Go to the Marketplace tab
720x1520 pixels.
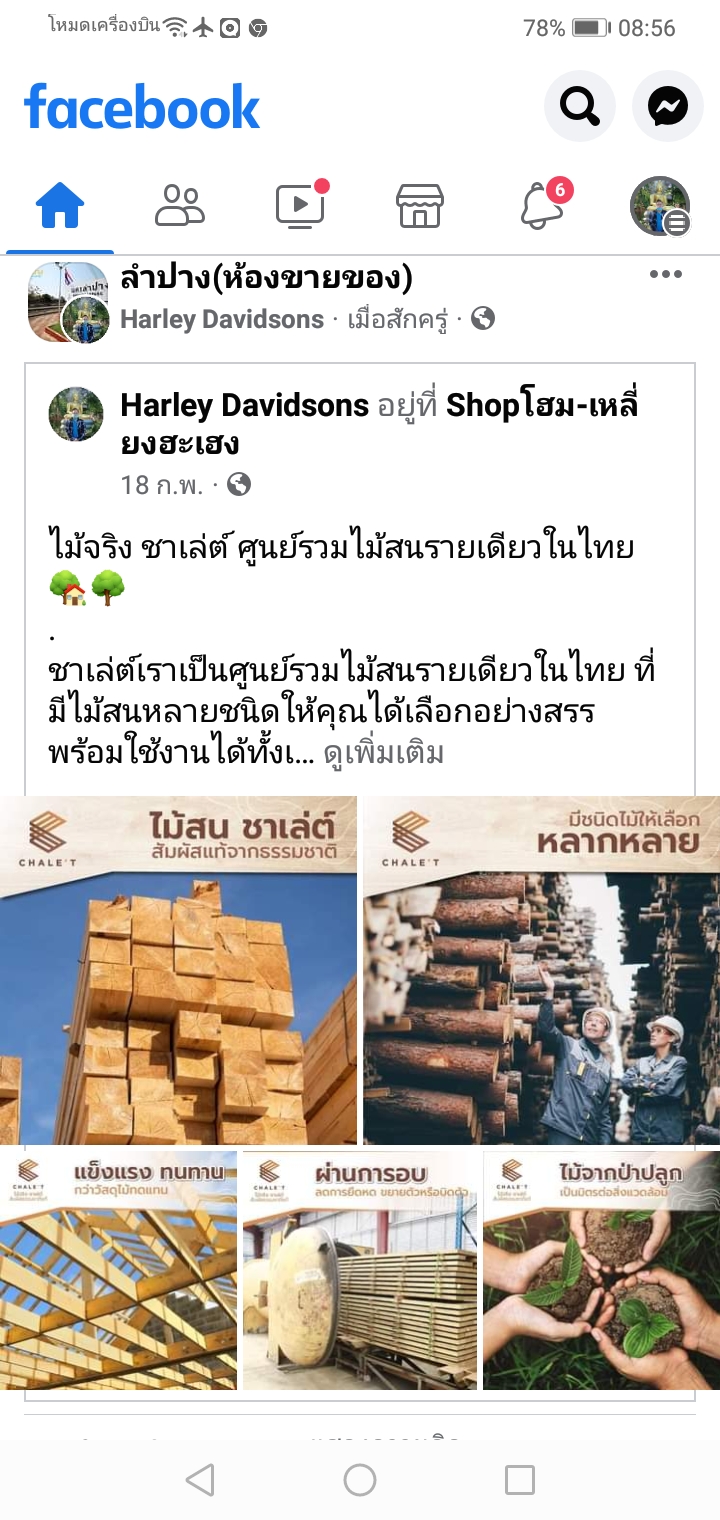[x=420, y=206]
